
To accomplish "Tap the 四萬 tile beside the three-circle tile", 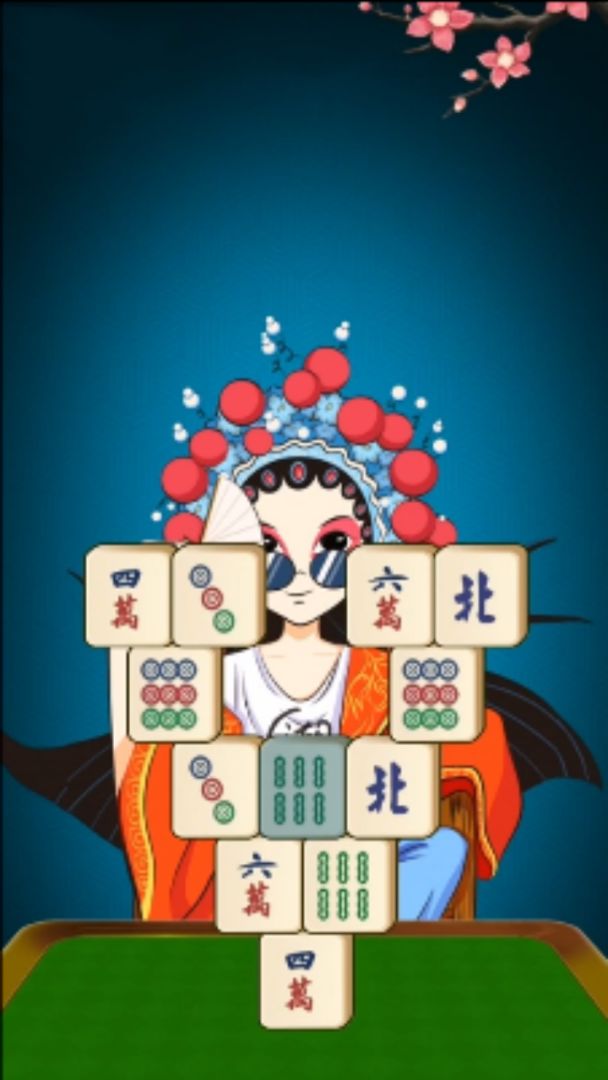I will pos(127,596).
